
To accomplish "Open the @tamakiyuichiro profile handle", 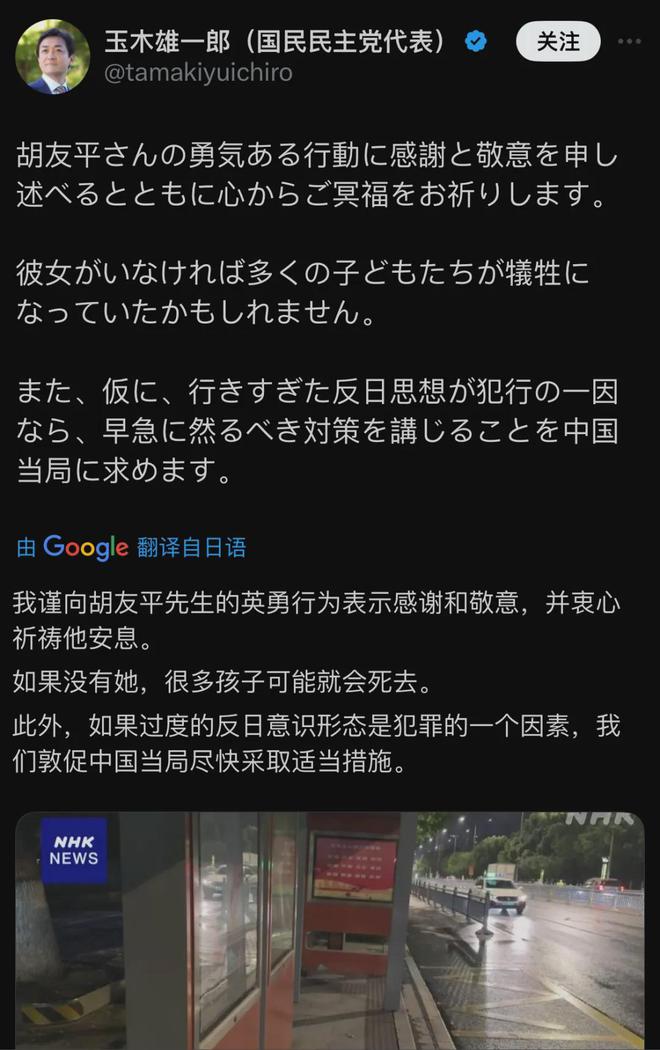I will pyautogui.click(x=199, y=73).
